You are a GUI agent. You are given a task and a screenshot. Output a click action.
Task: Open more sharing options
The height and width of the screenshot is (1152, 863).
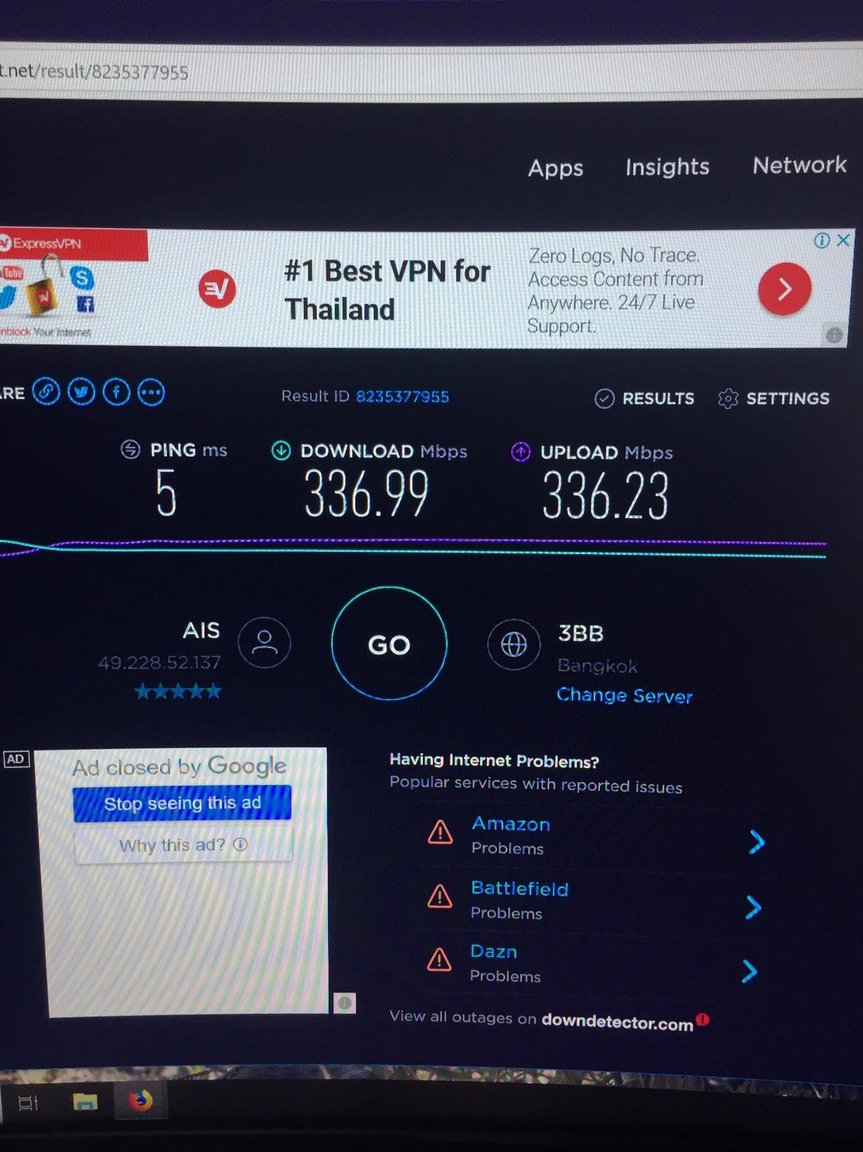[x=151, y=392]
